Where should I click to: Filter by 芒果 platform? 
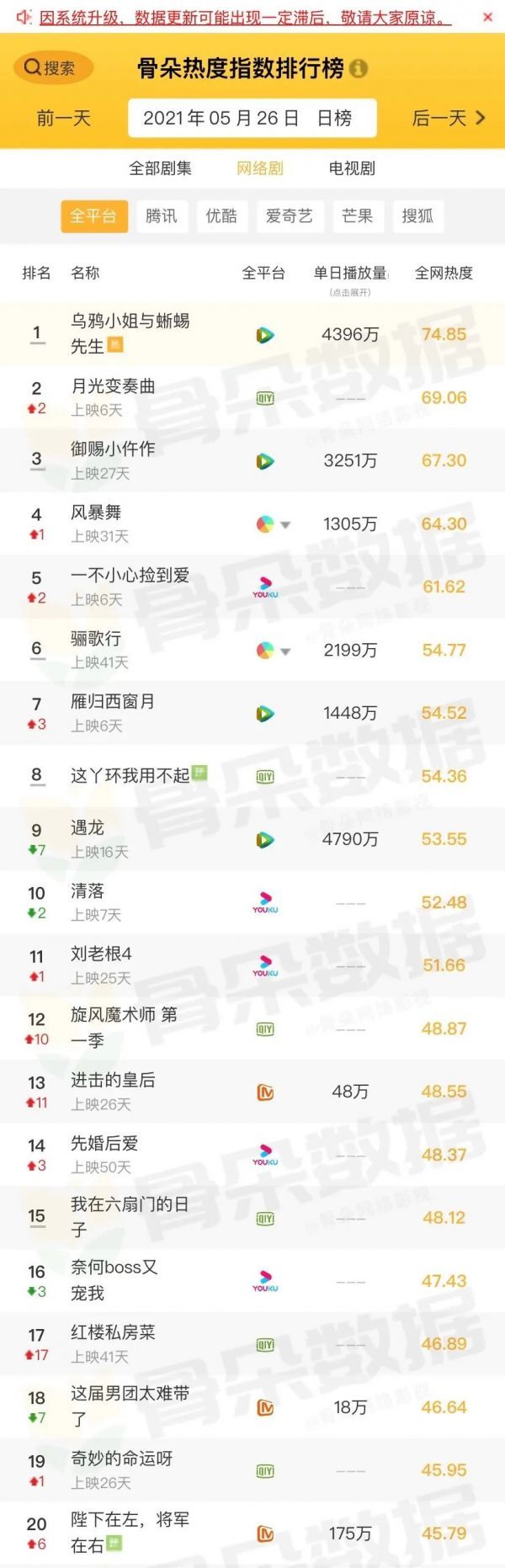coord(357,216)
